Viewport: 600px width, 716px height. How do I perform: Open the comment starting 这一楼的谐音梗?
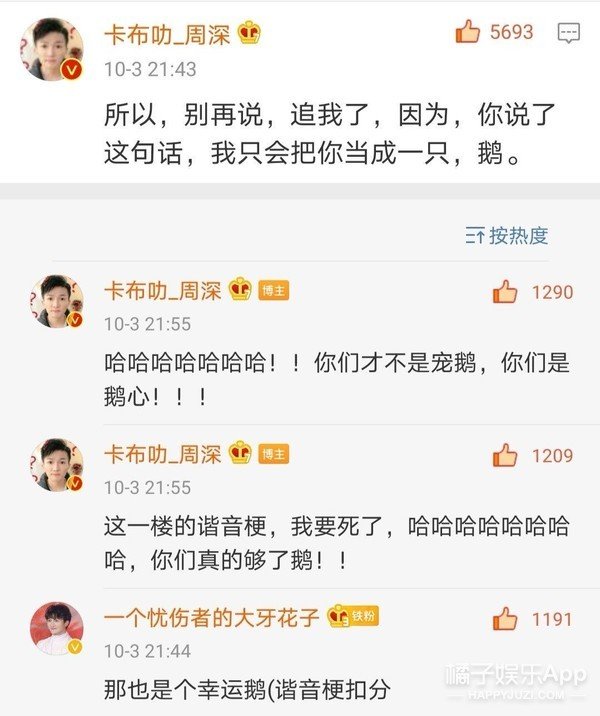click(x=337, y=542)
